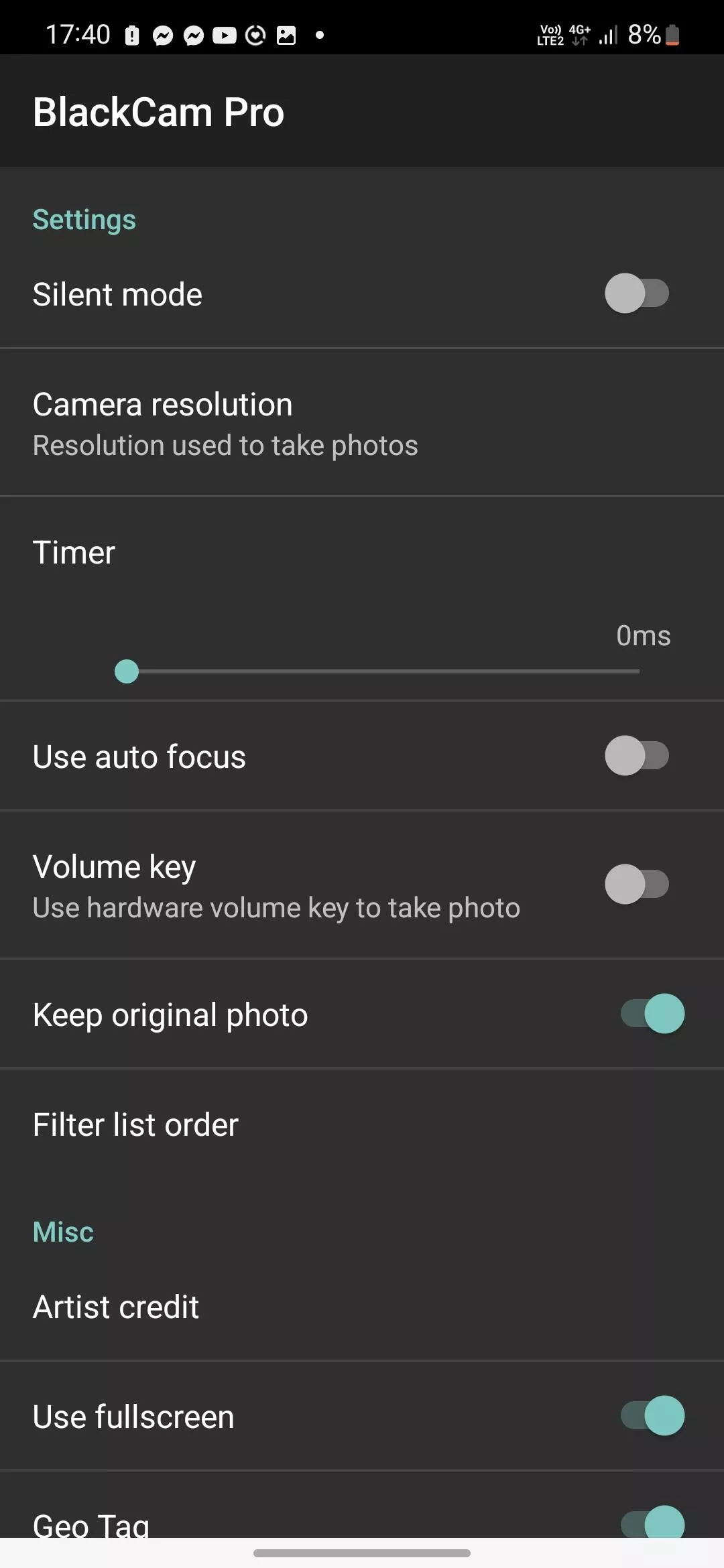The width and height of the screenshot is (724, 1568).
Task: Enable Volume key to take photo
Action: (x=637, y=885)
